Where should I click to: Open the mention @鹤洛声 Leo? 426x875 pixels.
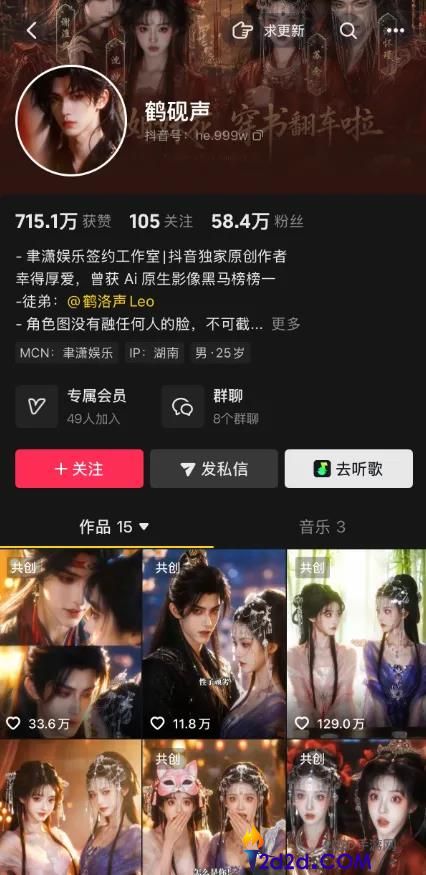[111, 301]
